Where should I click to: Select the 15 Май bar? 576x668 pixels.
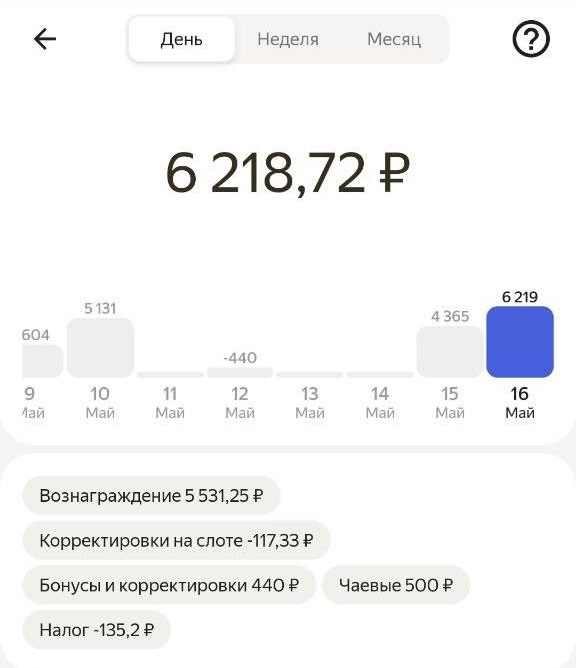(x=450, y=351)
